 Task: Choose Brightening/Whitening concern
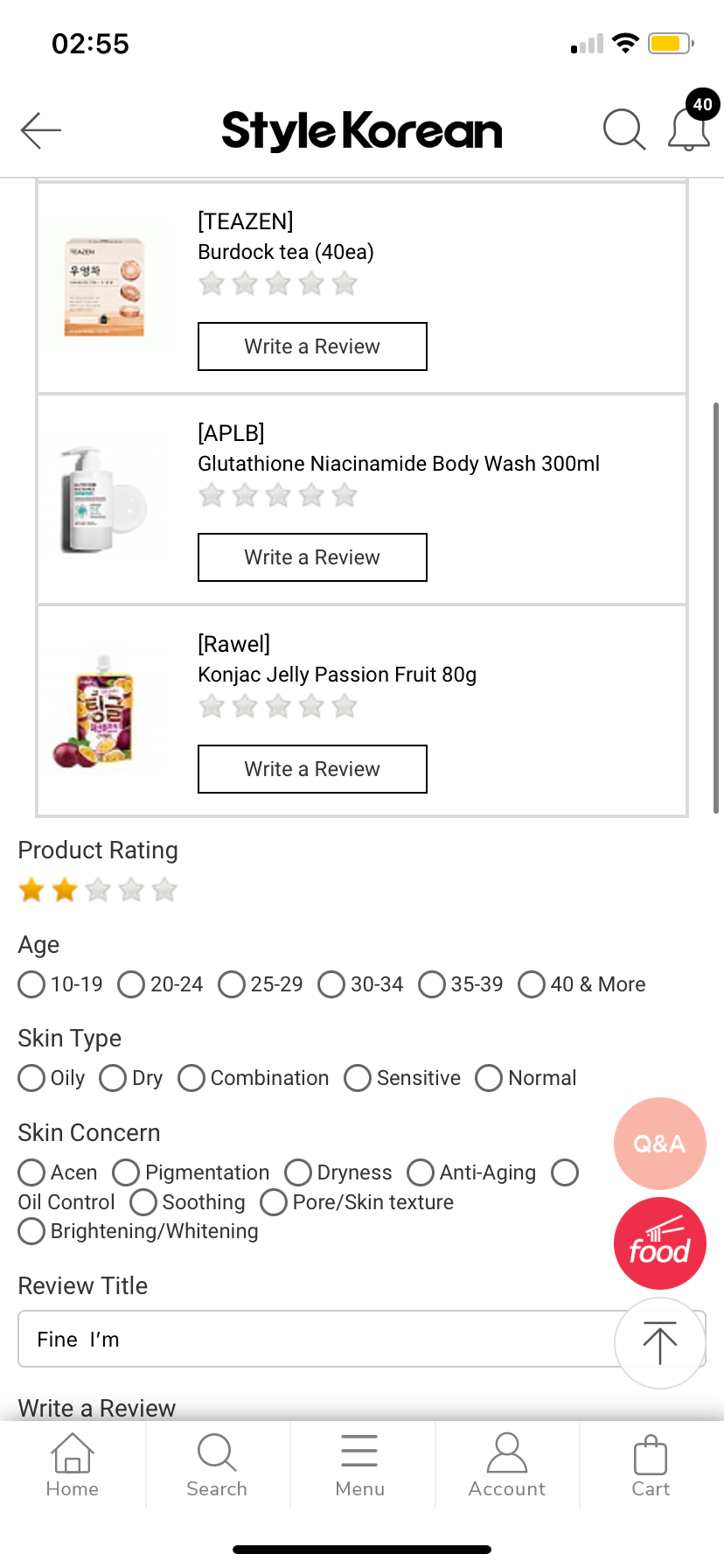[32, 1231]
